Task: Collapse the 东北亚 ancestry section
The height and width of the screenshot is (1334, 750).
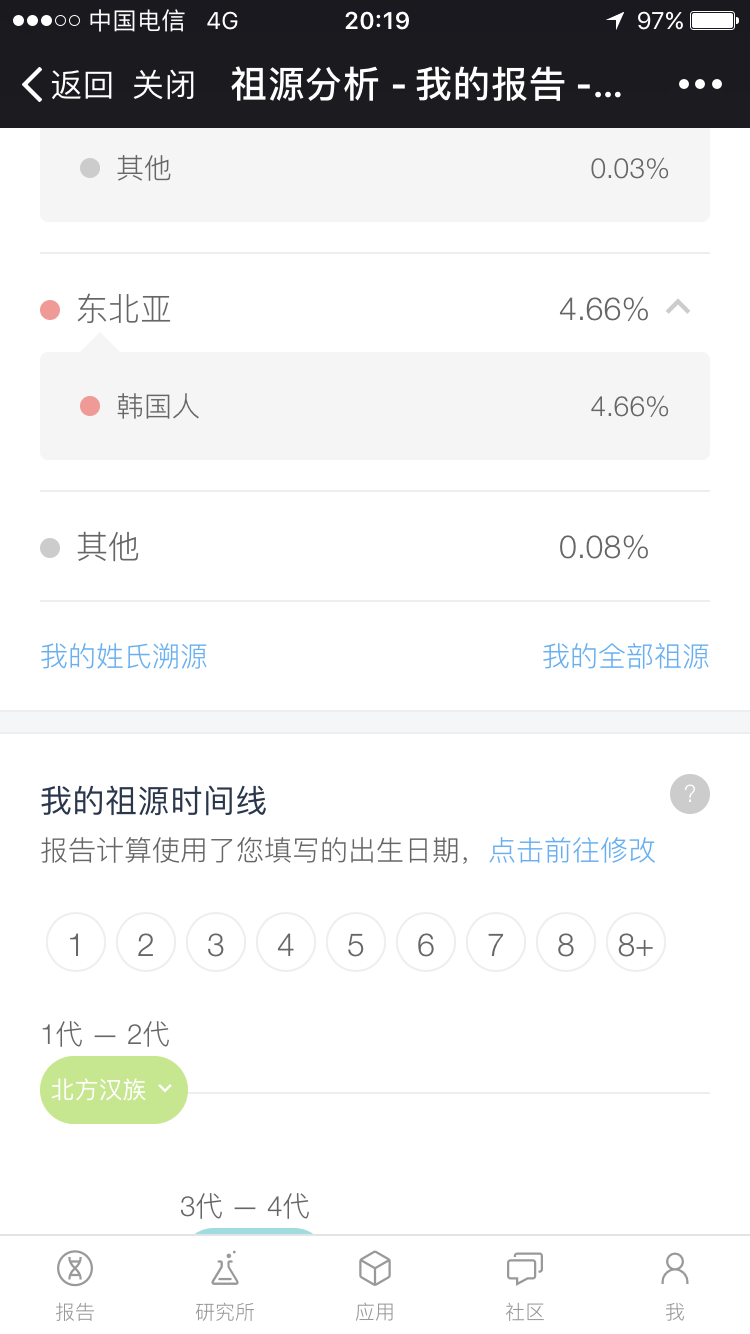Action: [678, 308]
